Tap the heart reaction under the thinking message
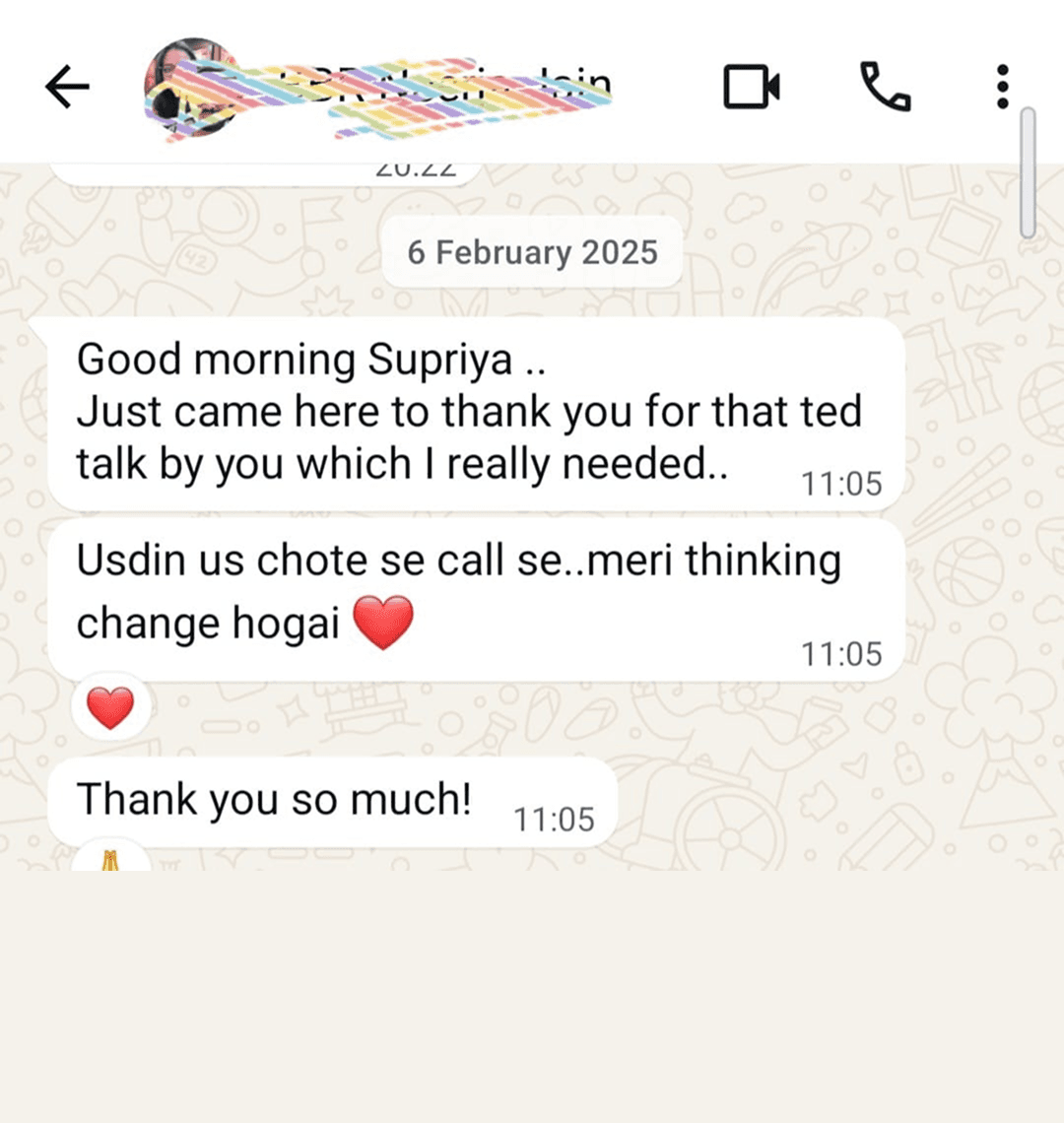Viewport: 1064px width, 1123px height. coord(110,708)
